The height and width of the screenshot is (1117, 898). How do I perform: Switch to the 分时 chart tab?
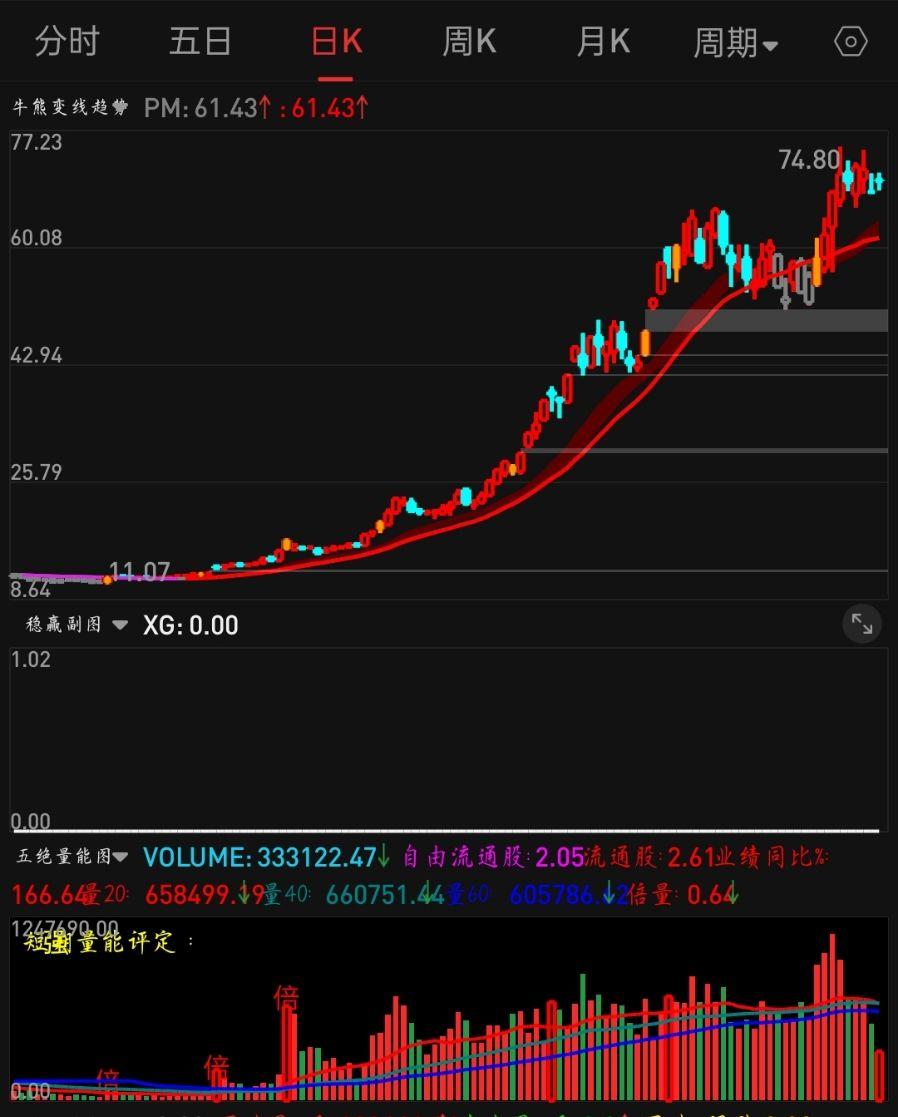tap(67, 42)
